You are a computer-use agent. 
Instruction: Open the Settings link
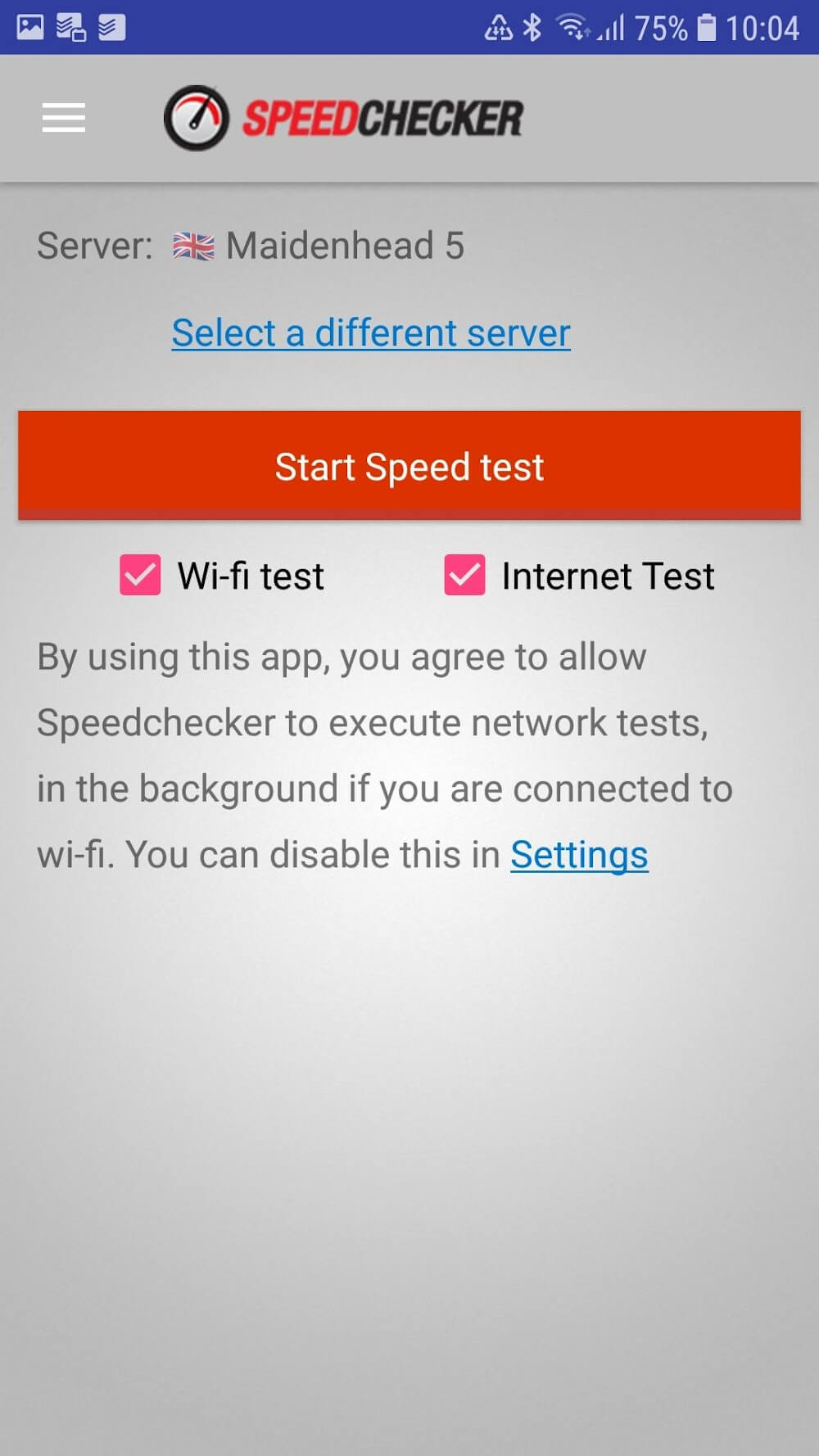(579, 855)
